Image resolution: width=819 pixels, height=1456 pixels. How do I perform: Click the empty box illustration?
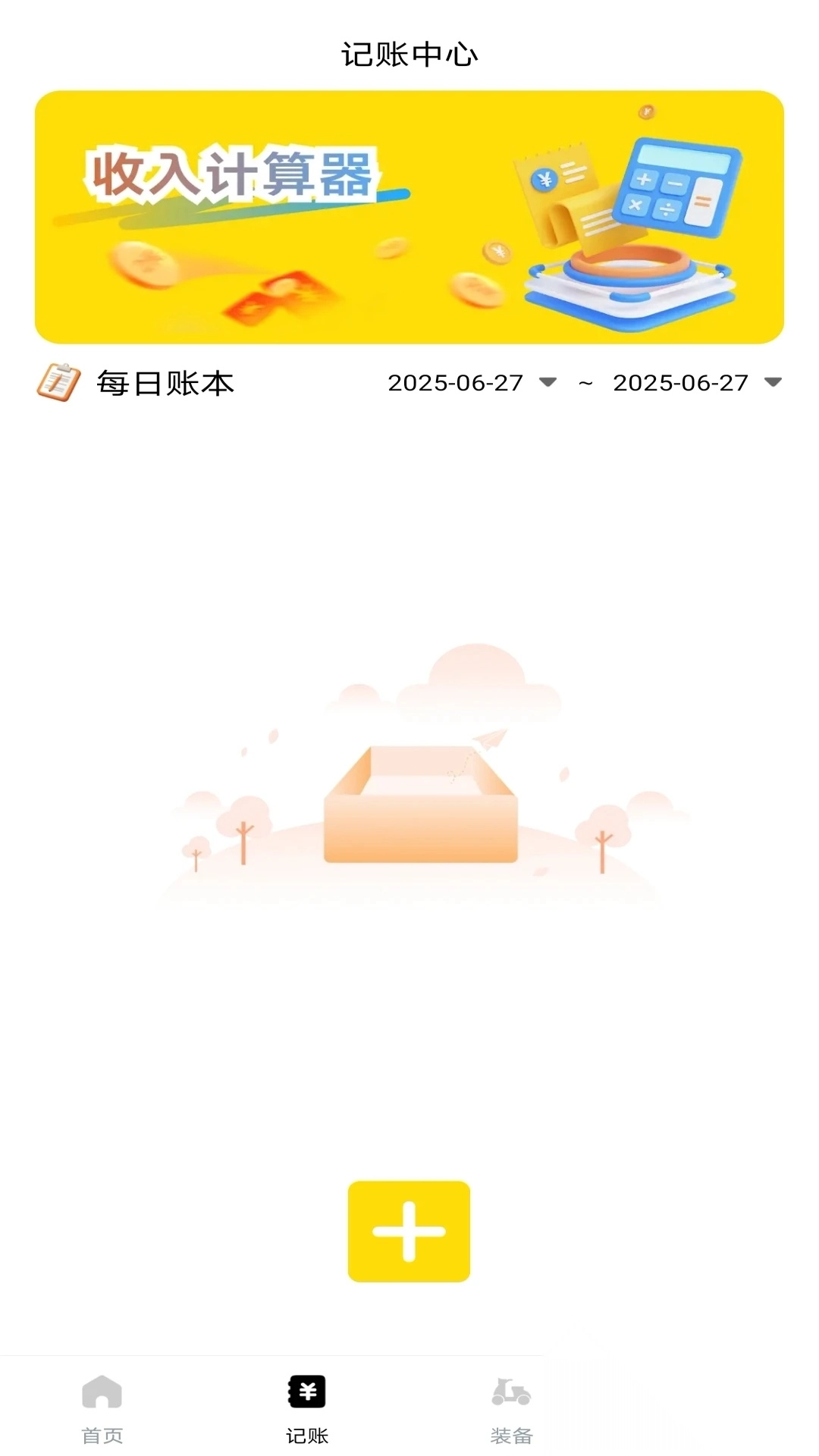point(419,804)
